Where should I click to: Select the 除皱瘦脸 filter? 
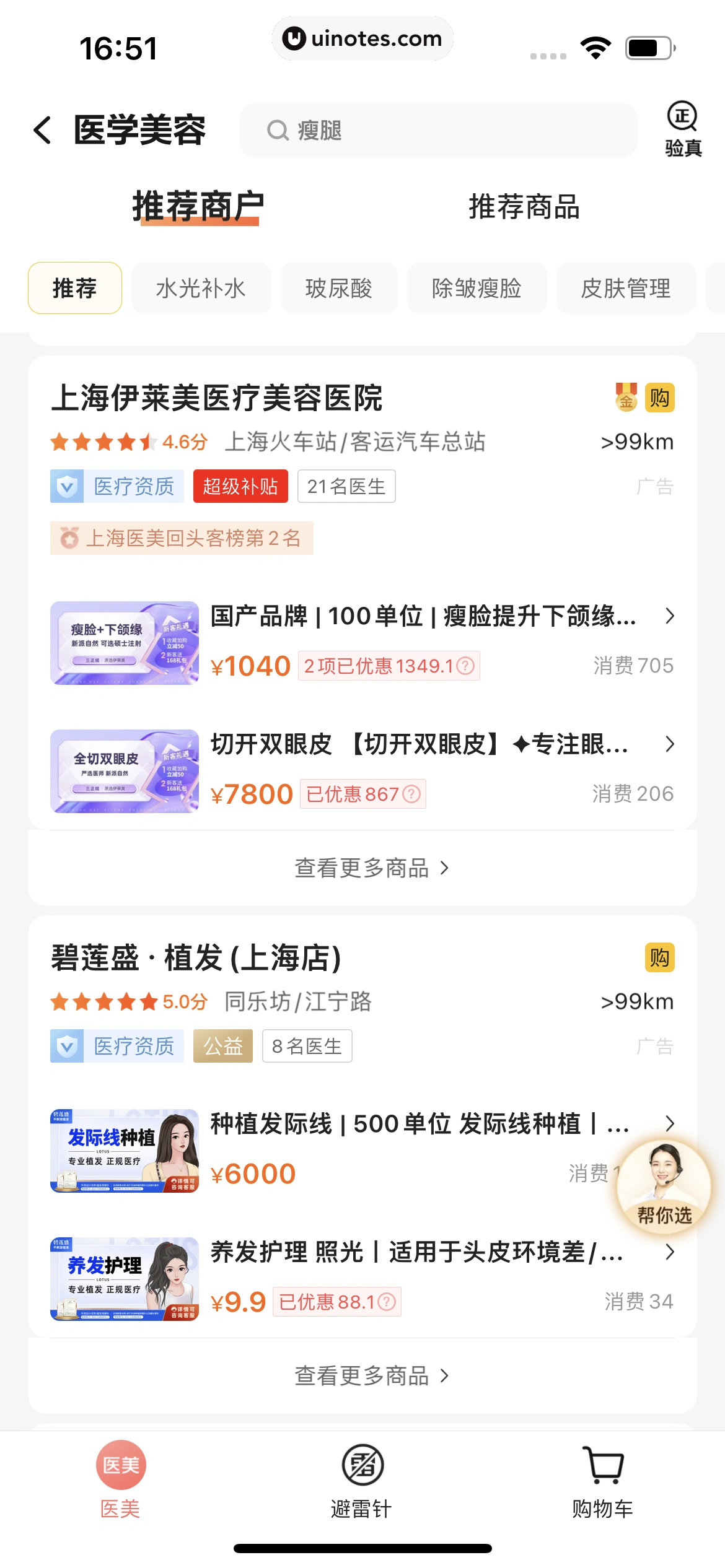[x=477, y=288]
